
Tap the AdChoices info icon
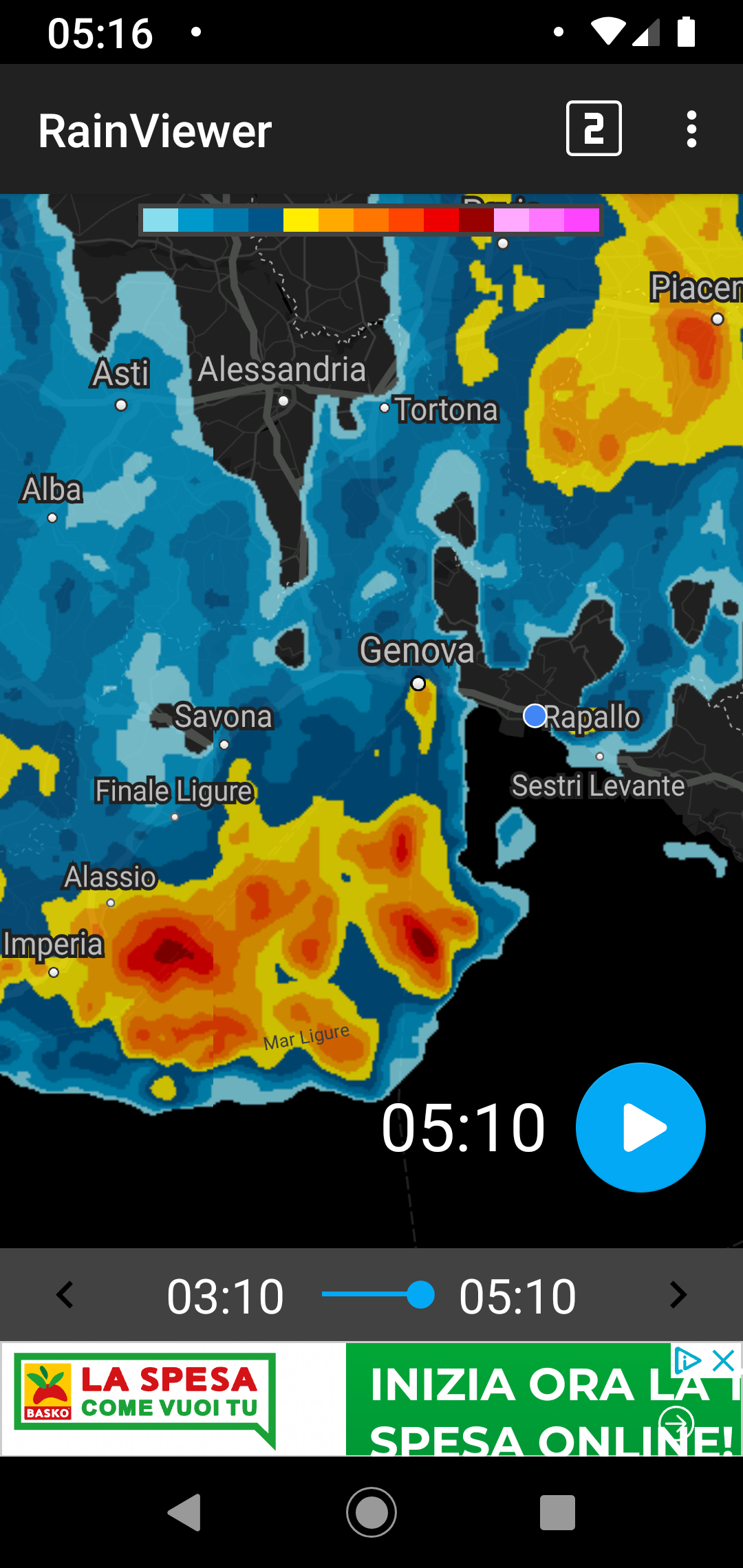pyautogui.click(x=687, y=1360)
